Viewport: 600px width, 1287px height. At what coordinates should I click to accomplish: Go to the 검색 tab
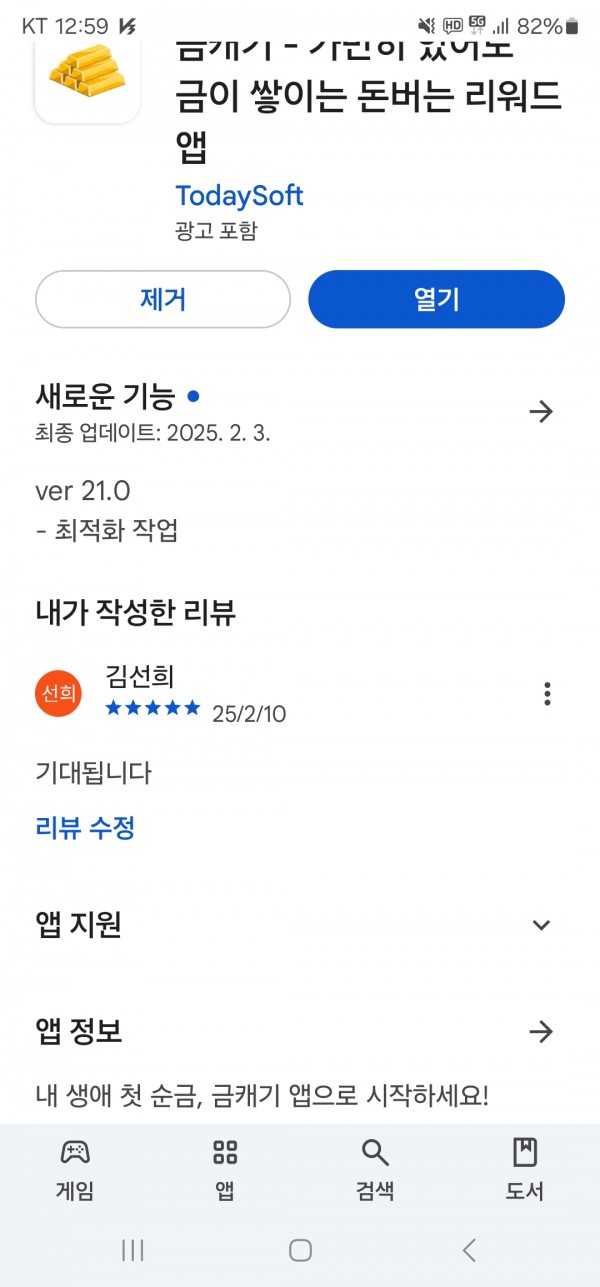(x=375, y=1169)
